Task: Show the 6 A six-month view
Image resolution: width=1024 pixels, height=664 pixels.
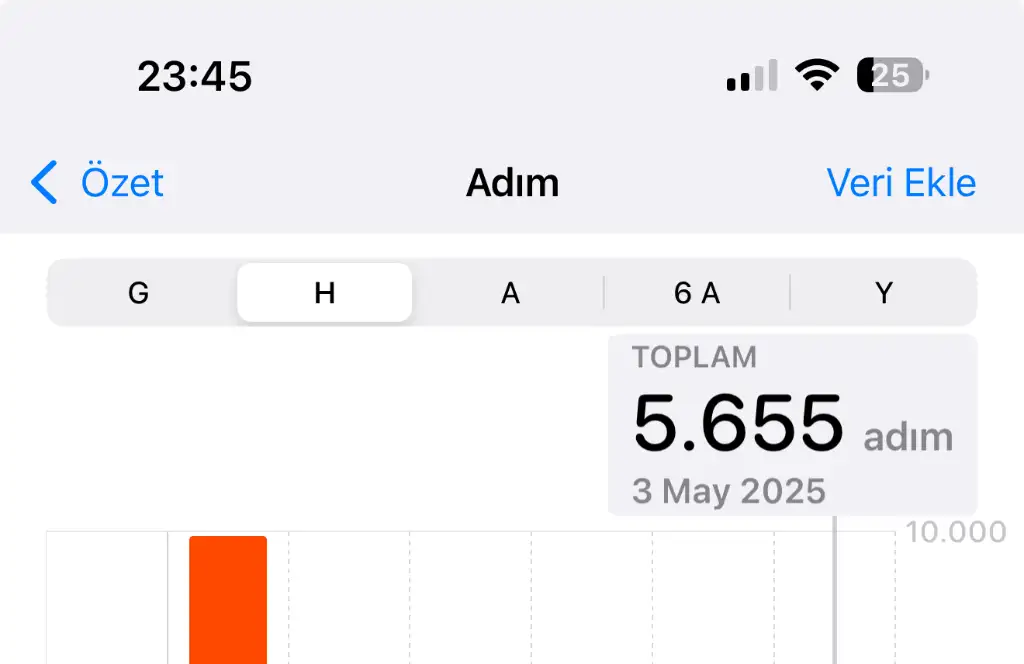Action: tap(697, 293)
